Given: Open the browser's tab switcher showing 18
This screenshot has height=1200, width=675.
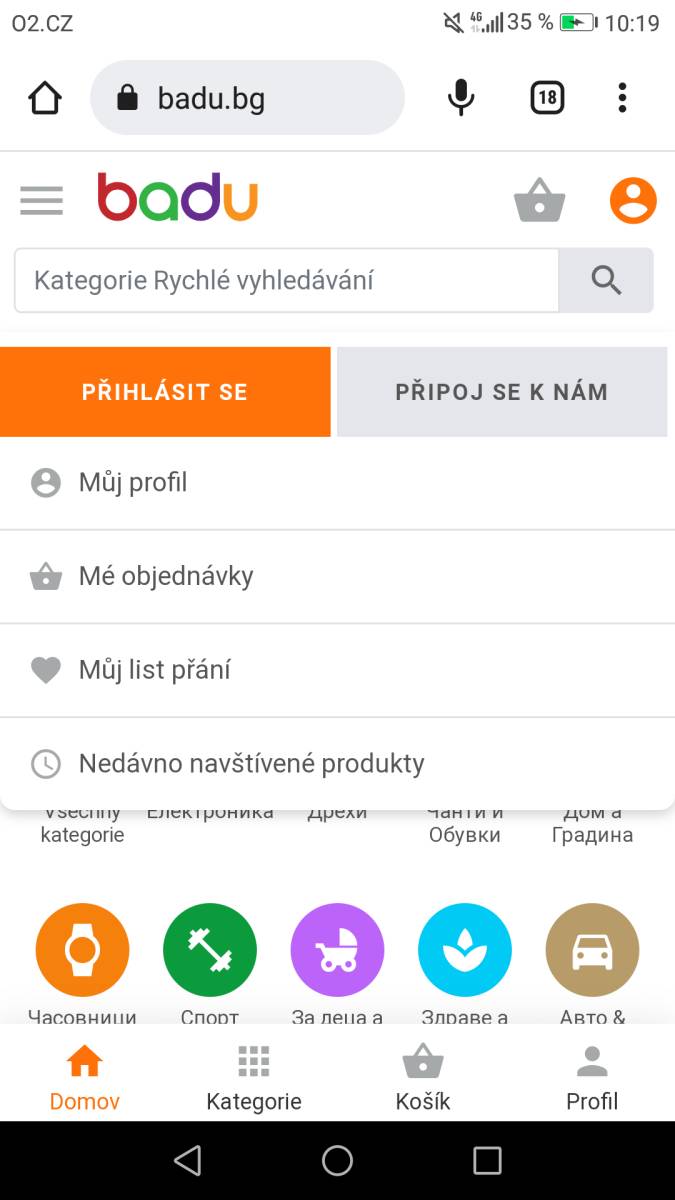Looking at the screenshot, I should click(x=547, y=98).
